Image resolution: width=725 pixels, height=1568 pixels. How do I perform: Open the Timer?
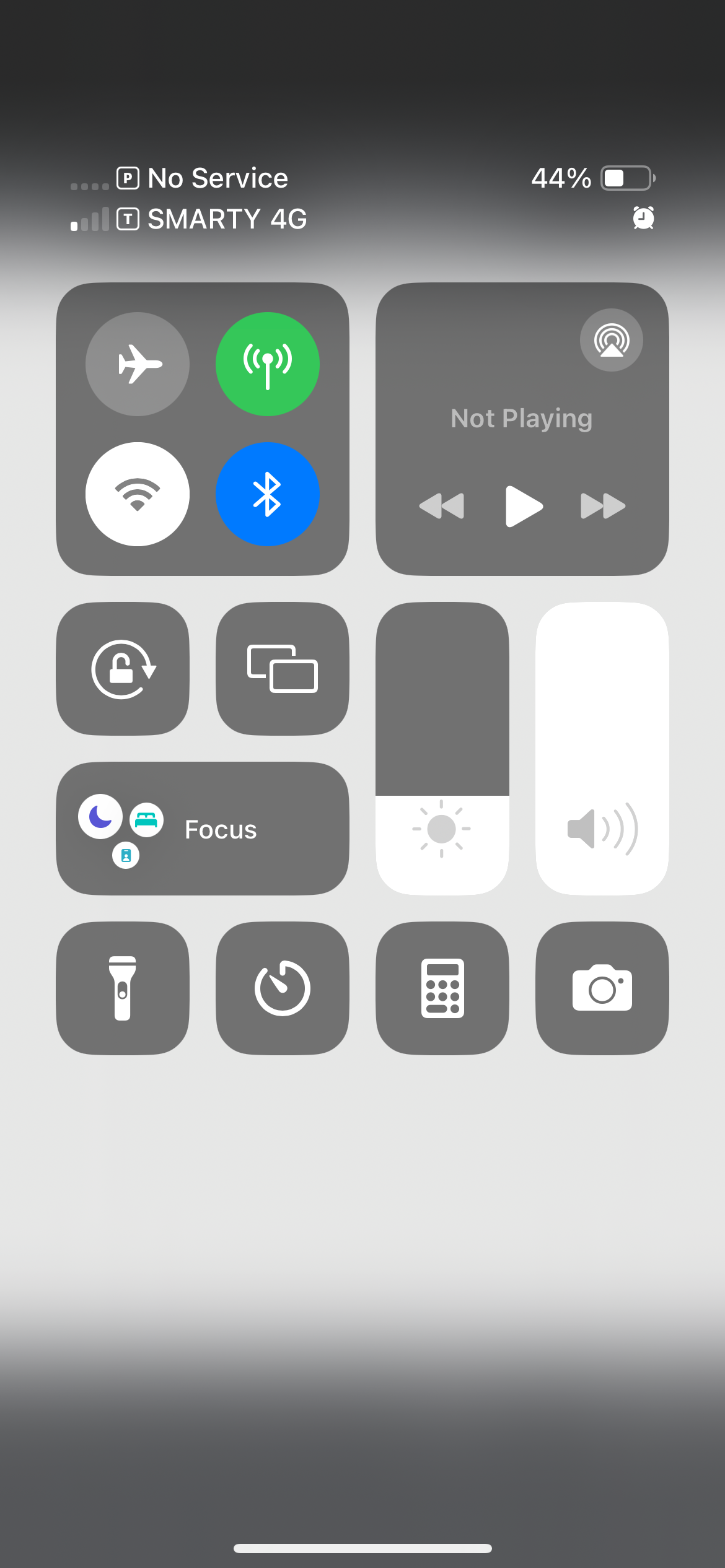tap(283, 988)
